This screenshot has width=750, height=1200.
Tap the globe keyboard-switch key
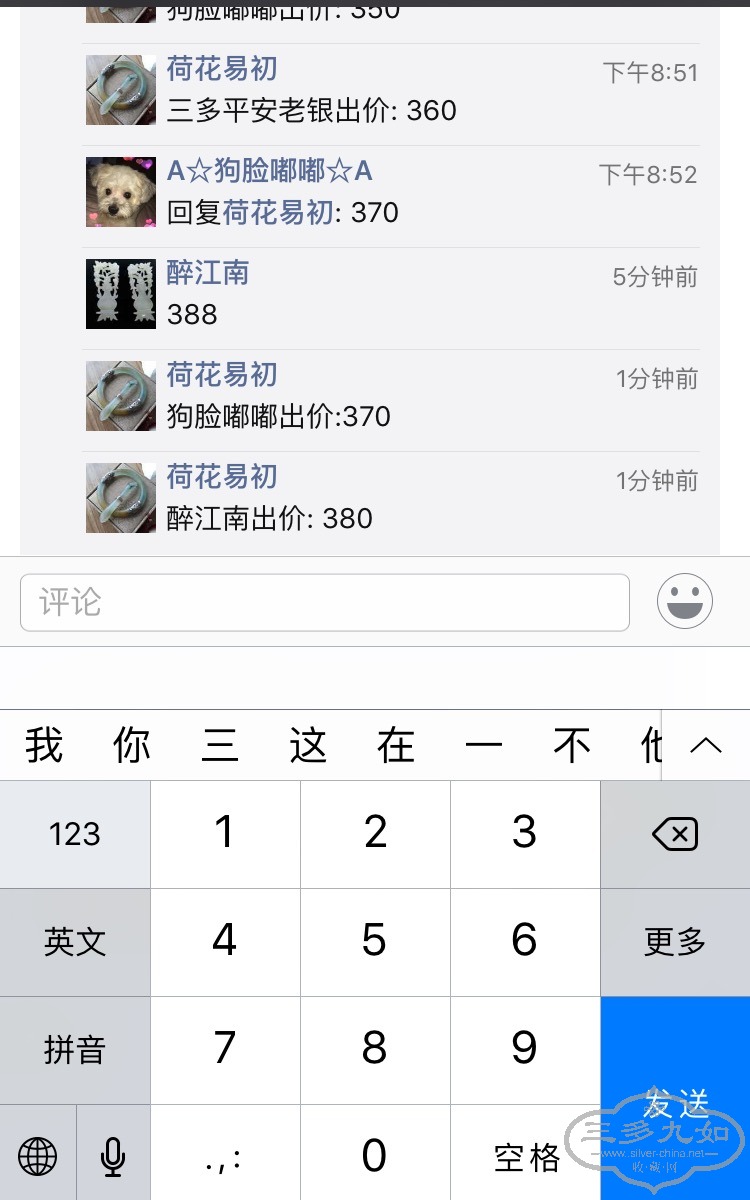pyautogui.click(x=38, y=1157)
